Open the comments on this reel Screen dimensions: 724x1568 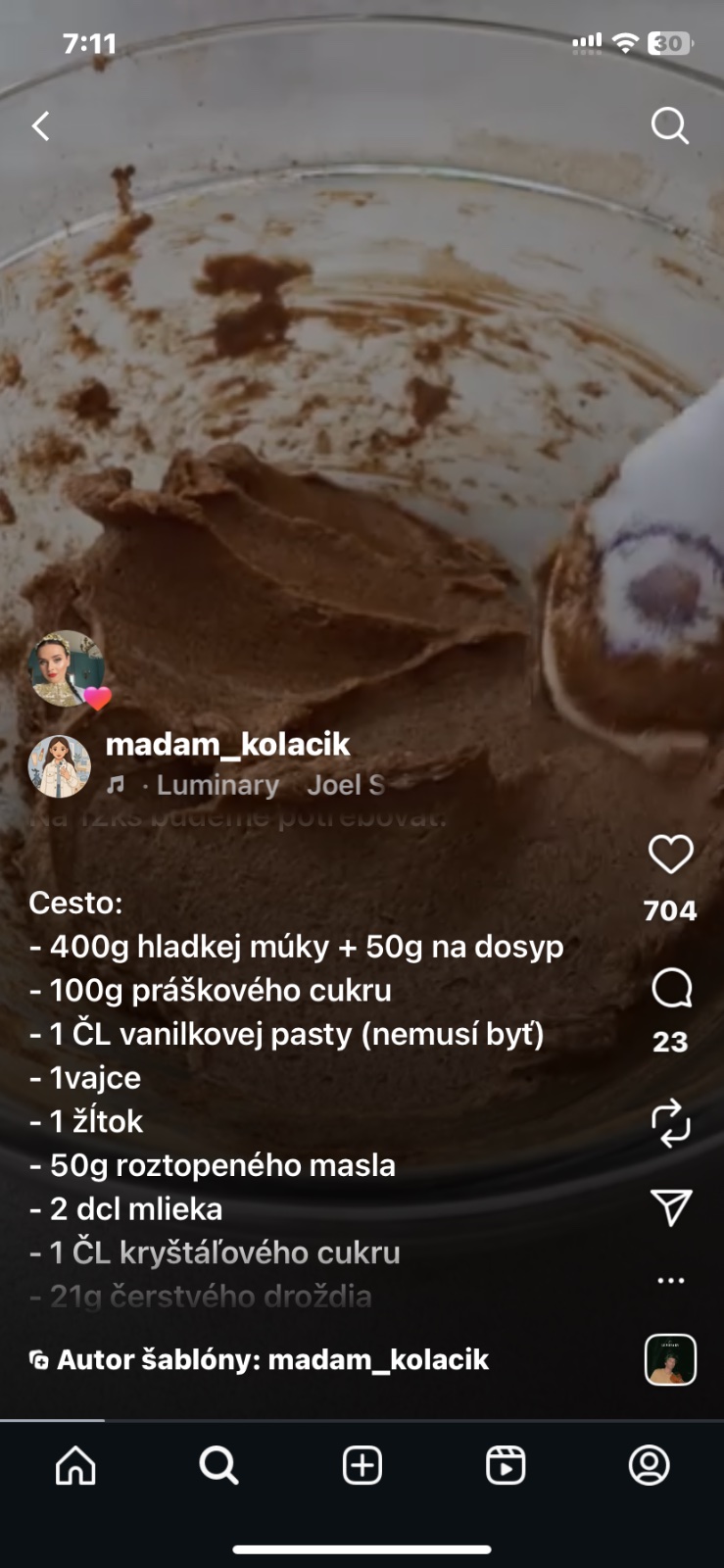(x=671, y=988)
